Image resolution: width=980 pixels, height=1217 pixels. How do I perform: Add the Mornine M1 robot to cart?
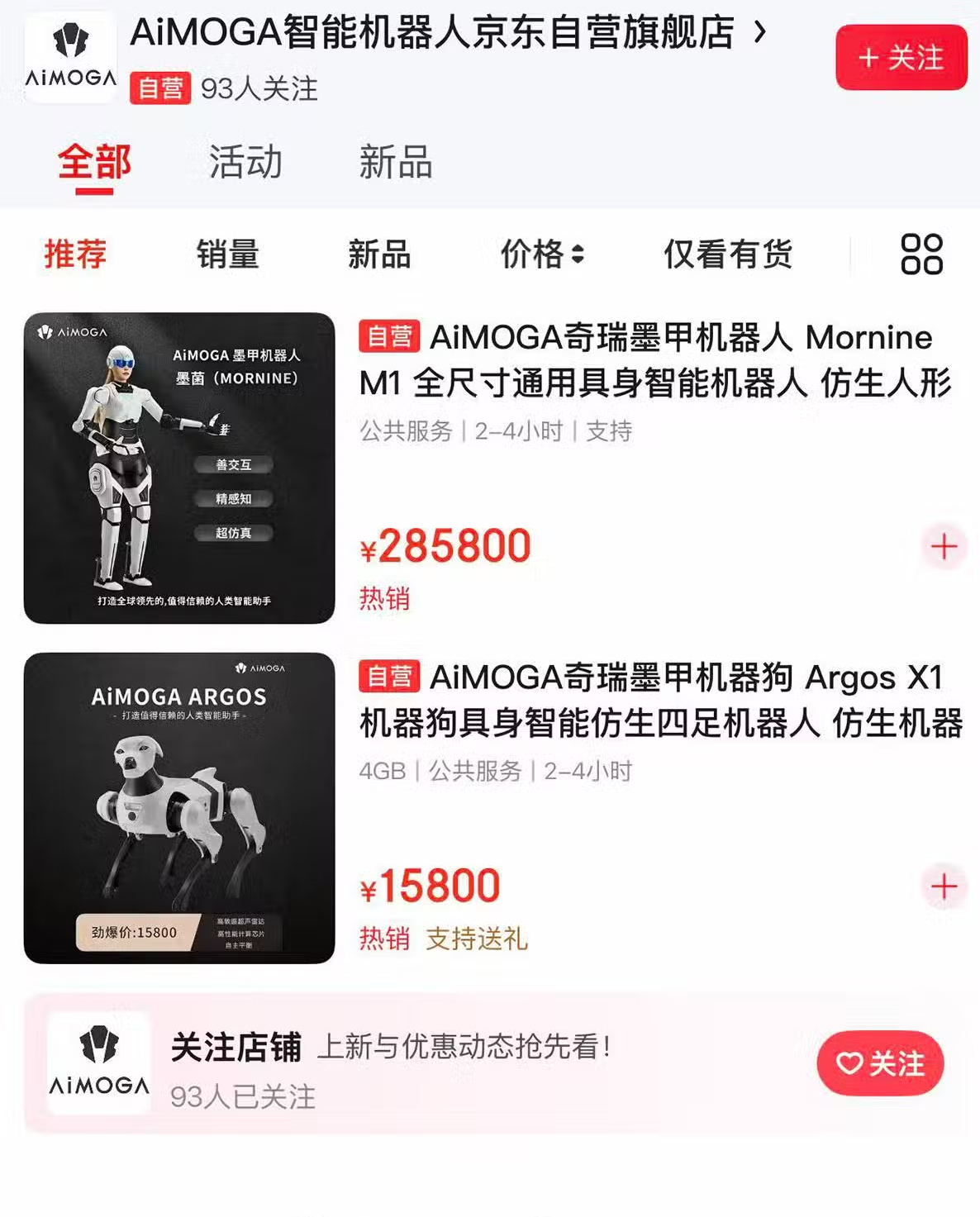click(x=944, y=546)
